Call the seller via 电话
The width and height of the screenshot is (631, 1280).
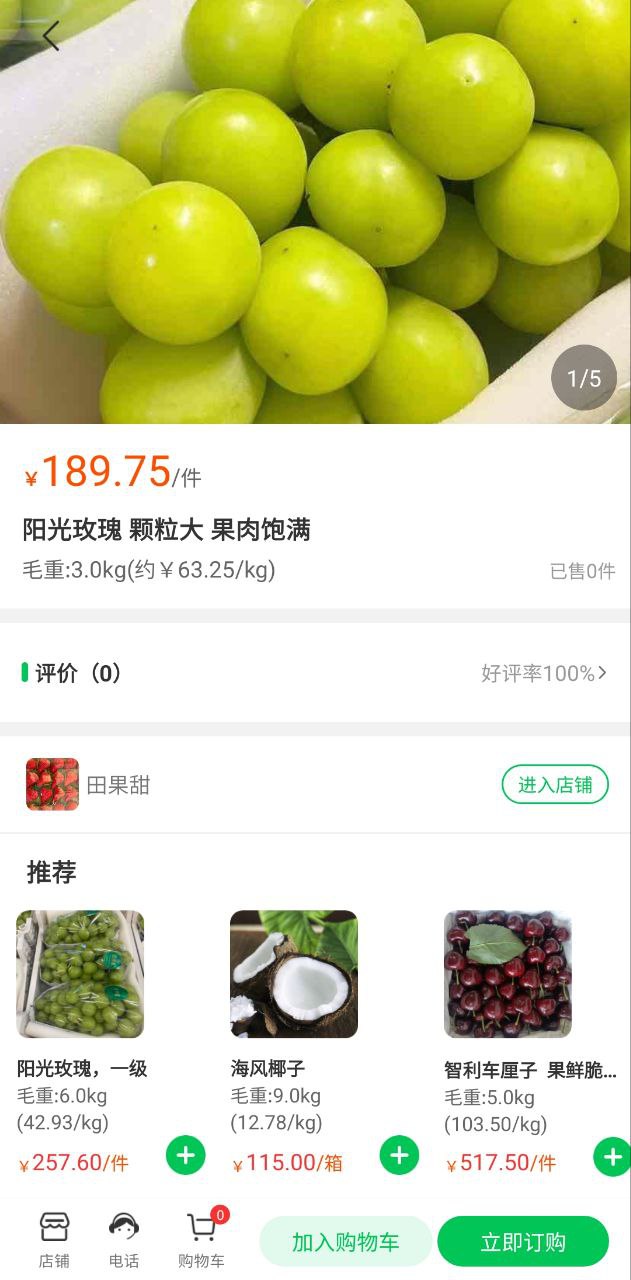124,1239
